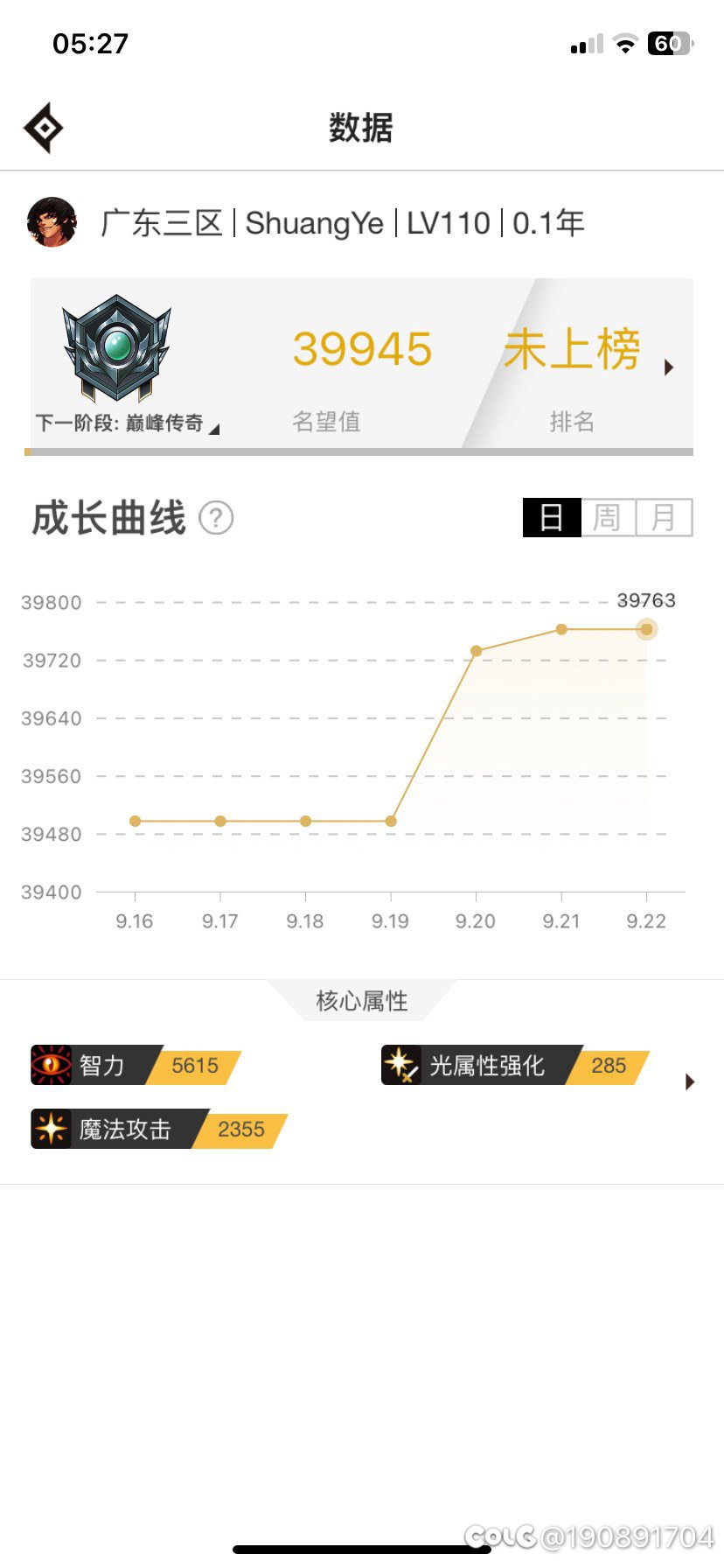Open the 排名 ranking entry
This screenshot has width=724, height=1568.
point(573,422)
